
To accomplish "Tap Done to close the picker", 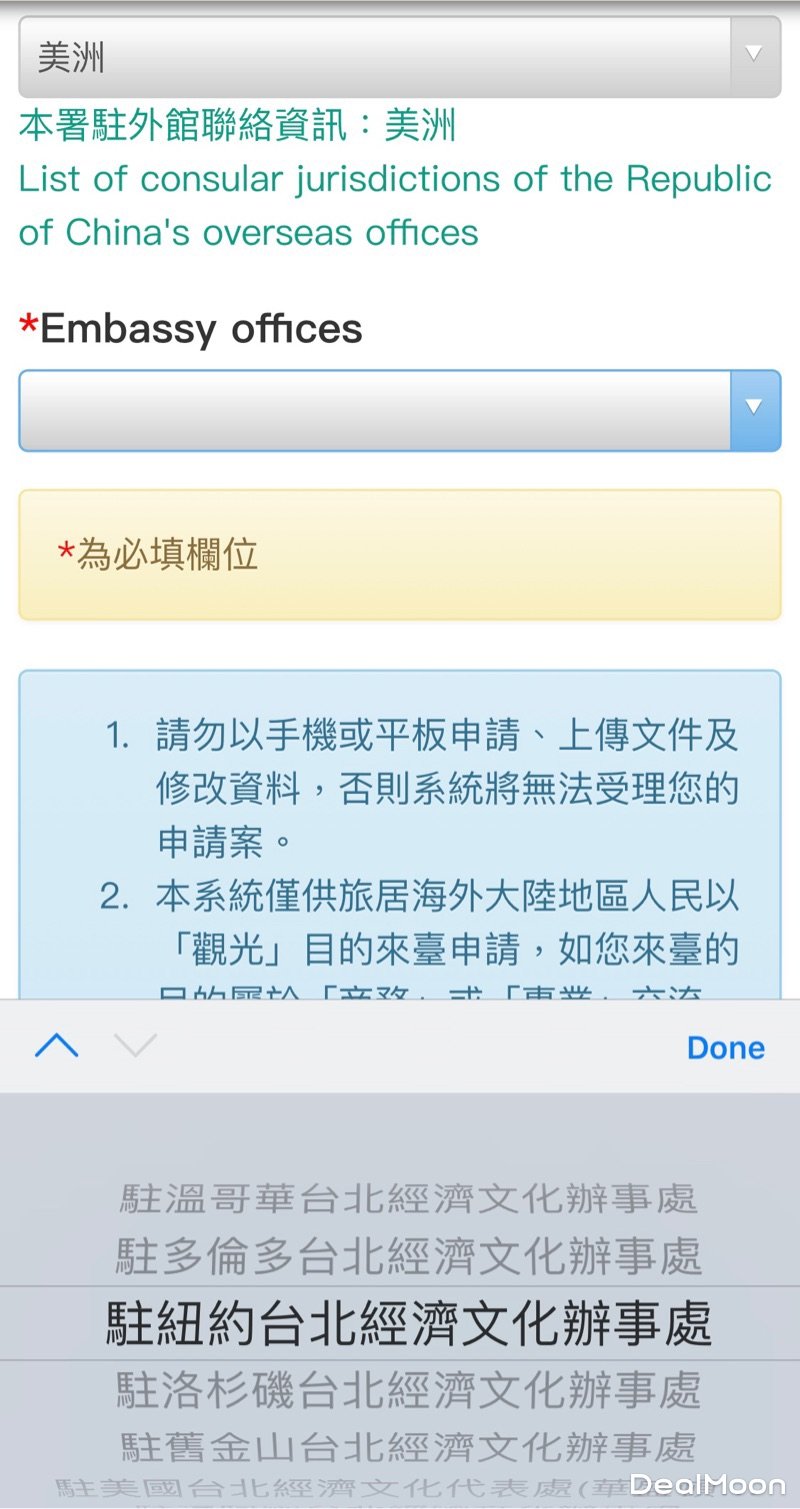I will point(725,1047).
